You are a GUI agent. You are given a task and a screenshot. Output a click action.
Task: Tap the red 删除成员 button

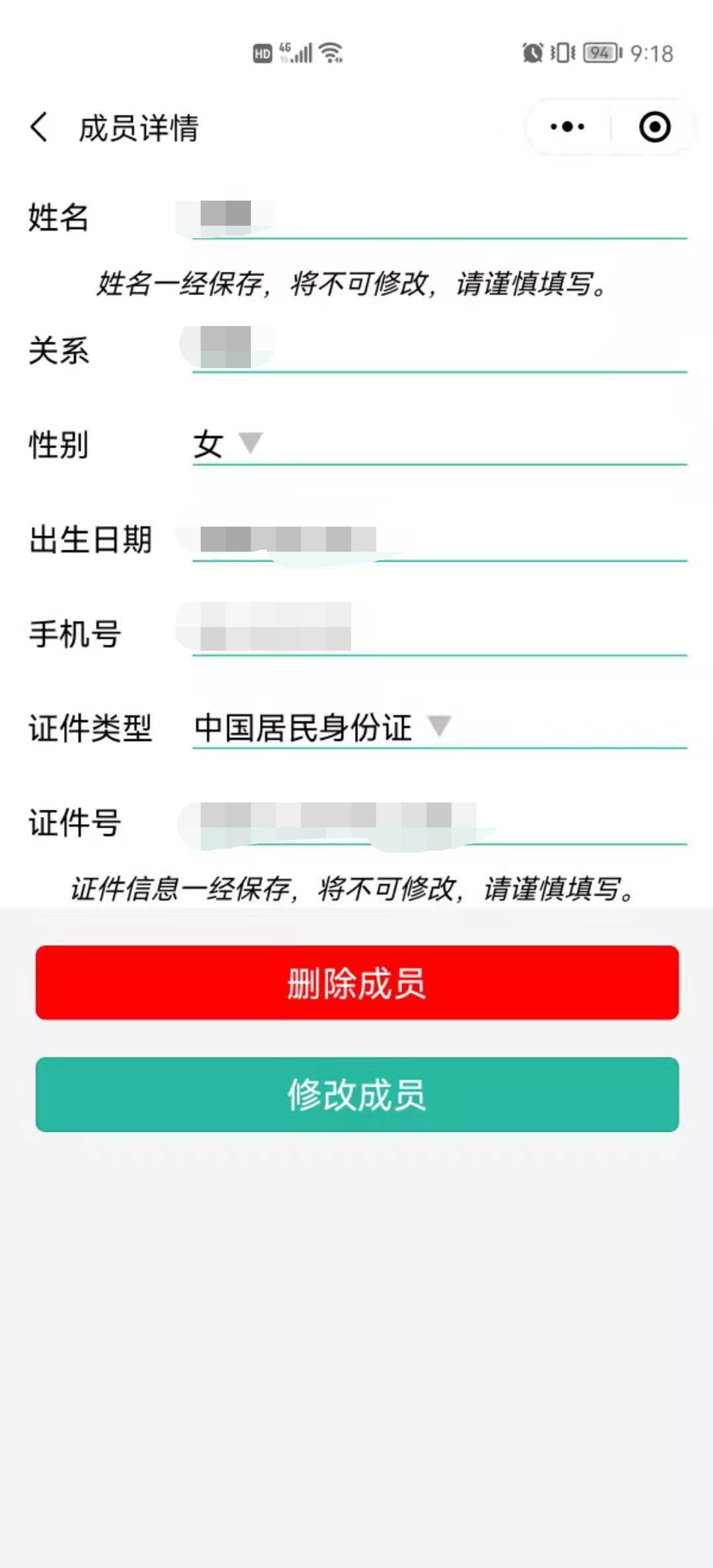357,983
